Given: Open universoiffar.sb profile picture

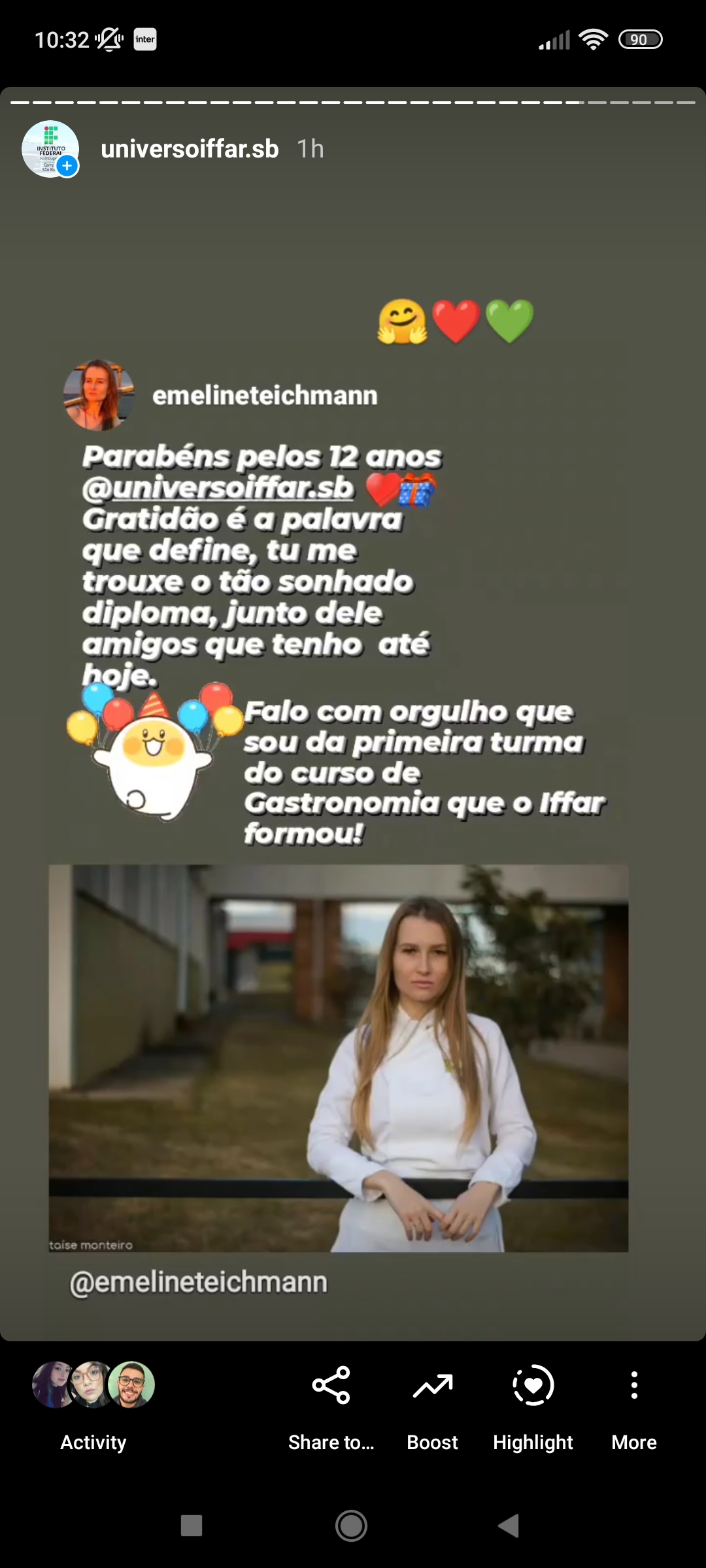Looking at the screenshot, I should tap(50, 149).
